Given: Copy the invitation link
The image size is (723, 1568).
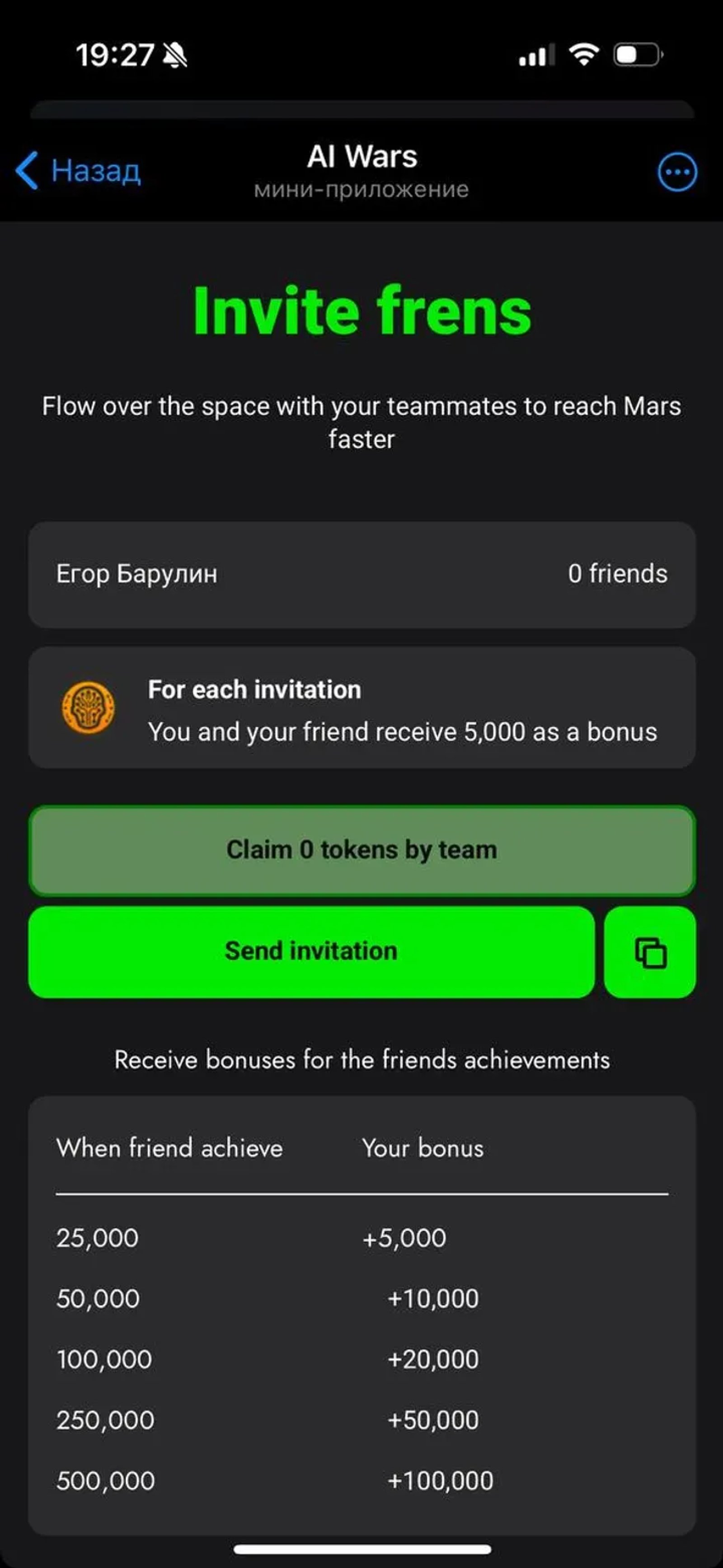Looking at the screenshot, I should click(649, 951).
